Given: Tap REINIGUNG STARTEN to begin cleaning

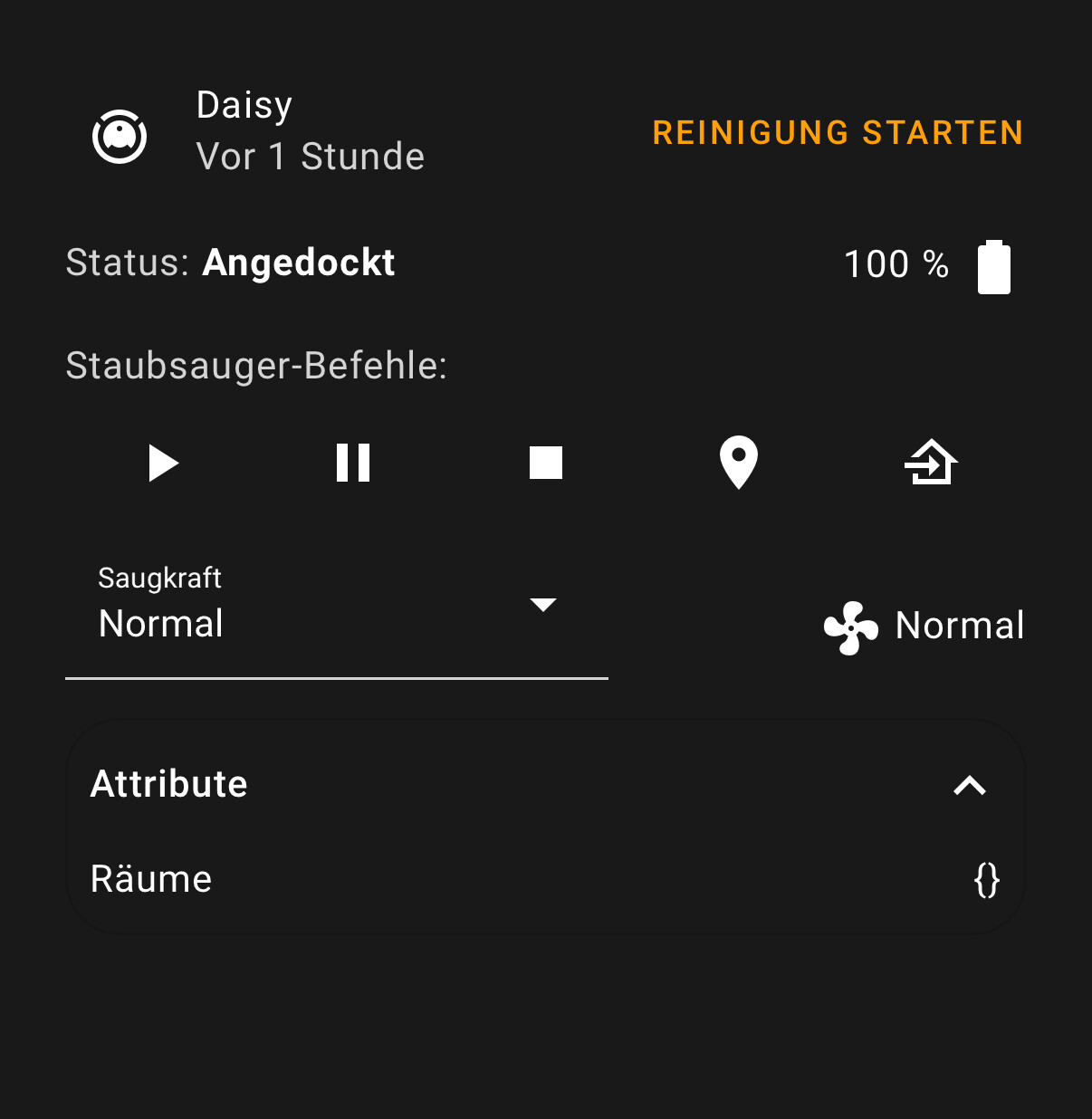Looking at the screenshot, I should tap(838, 133).
